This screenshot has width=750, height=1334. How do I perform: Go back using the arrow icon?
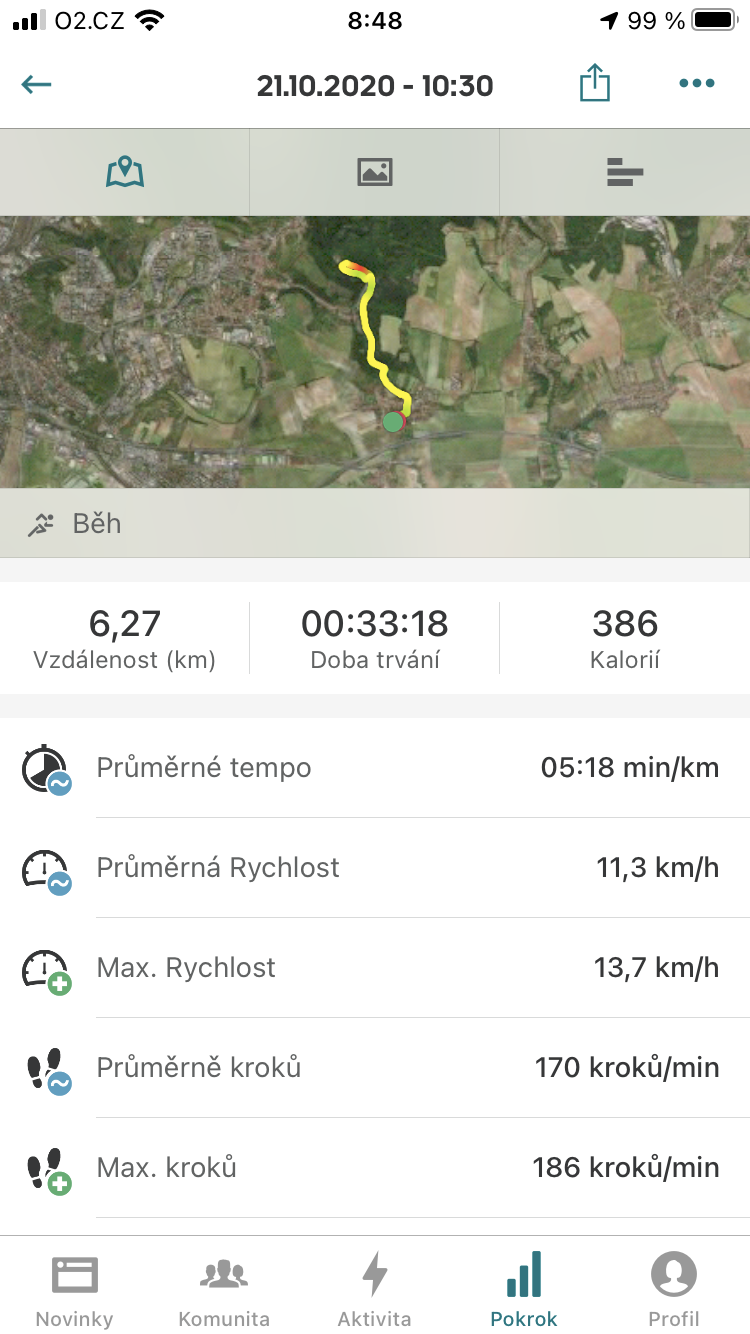point(36,85)
